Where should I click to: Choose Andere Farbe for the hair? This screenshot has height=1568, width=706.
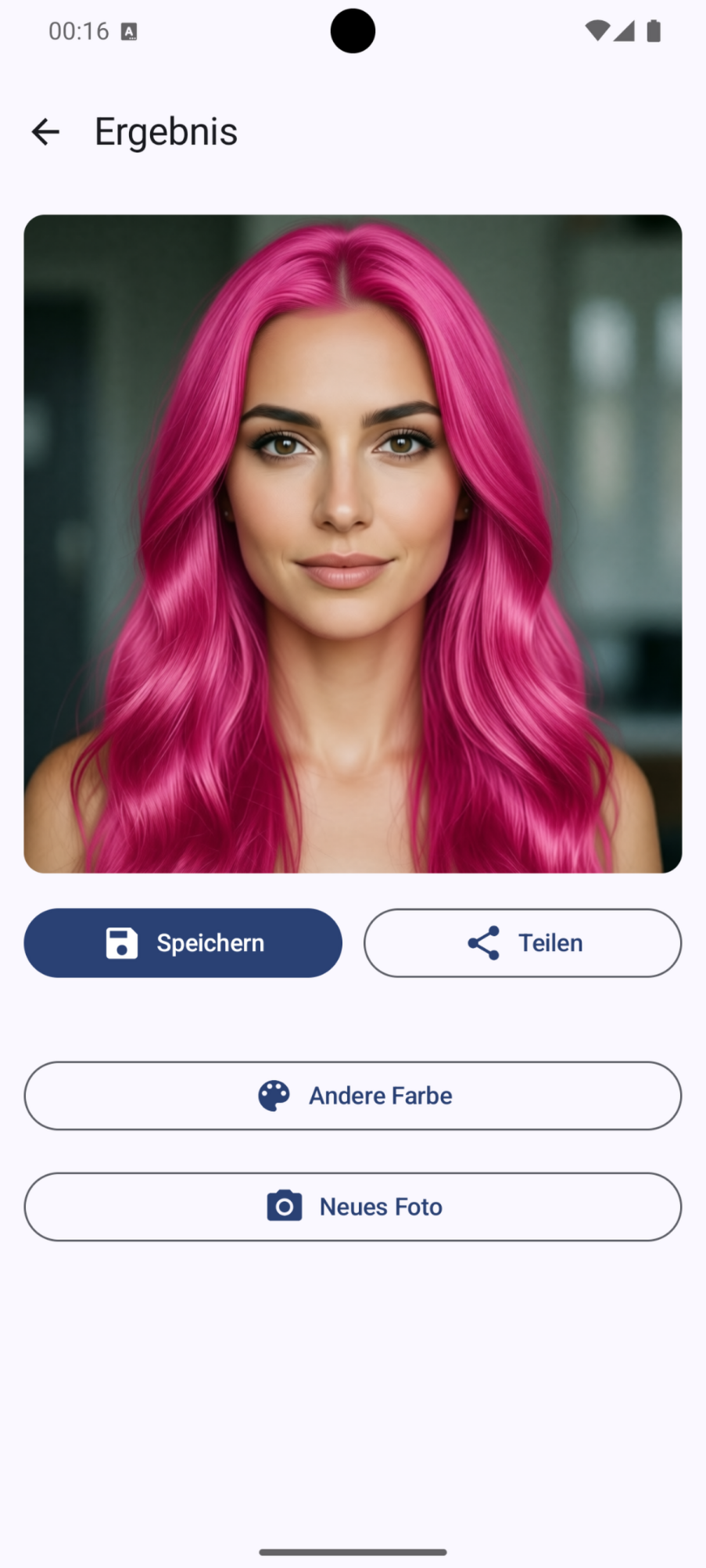353,1095
